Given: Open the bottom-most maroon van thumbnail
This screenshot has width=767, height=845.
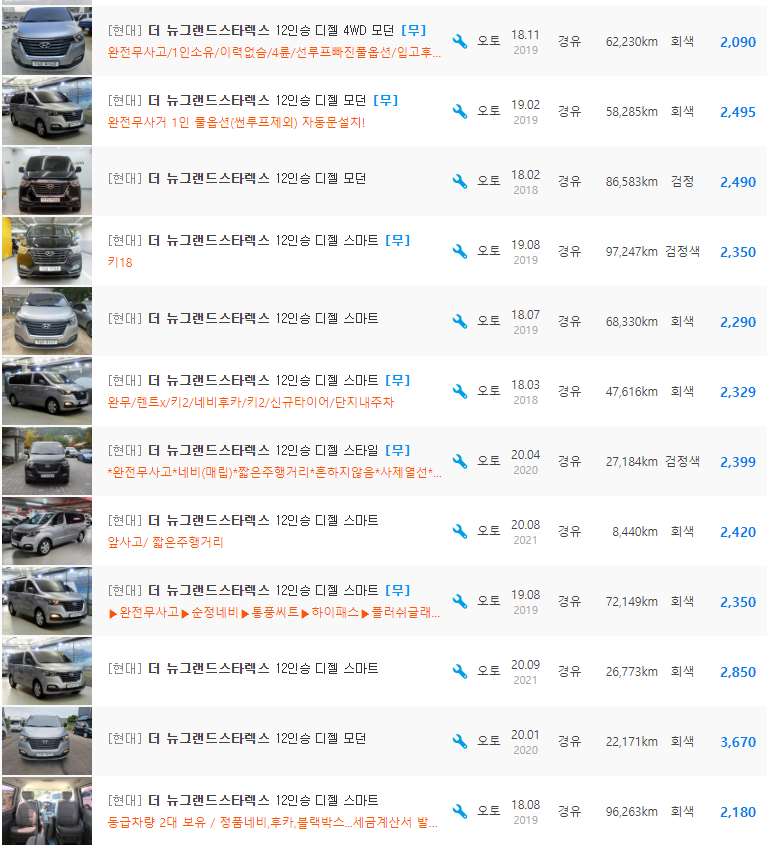Looking at the screenshot, I should click(x=46, y=810).
